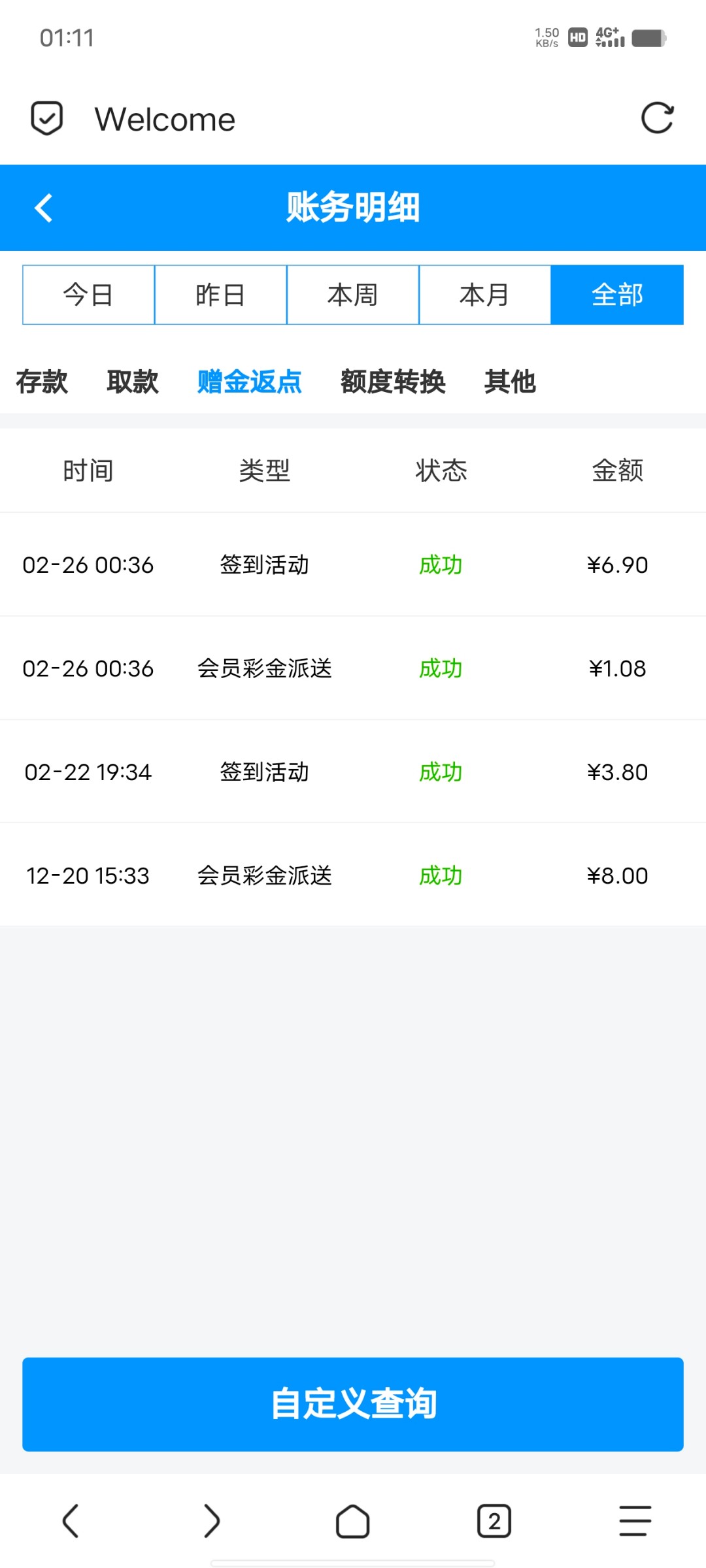Filter records by 昨日
The width and height of the screenshot is (706, 1568).
click(x=220, y=295)
